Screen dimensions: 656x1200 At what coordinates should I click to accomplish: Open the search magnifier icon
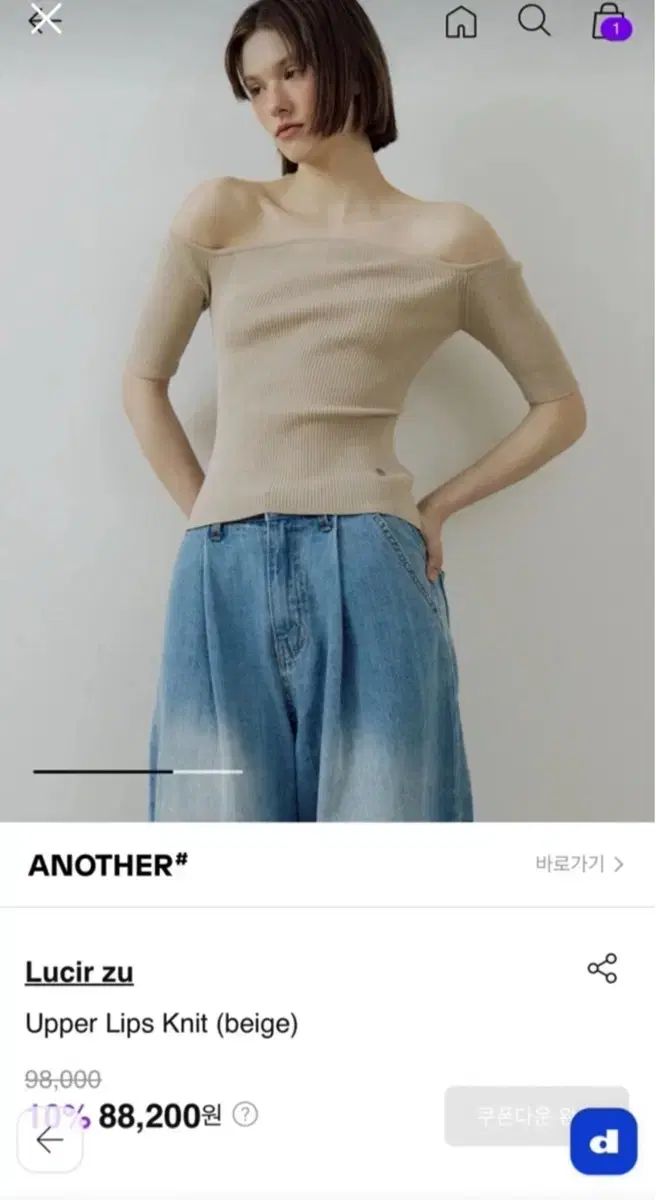[534, 20]
